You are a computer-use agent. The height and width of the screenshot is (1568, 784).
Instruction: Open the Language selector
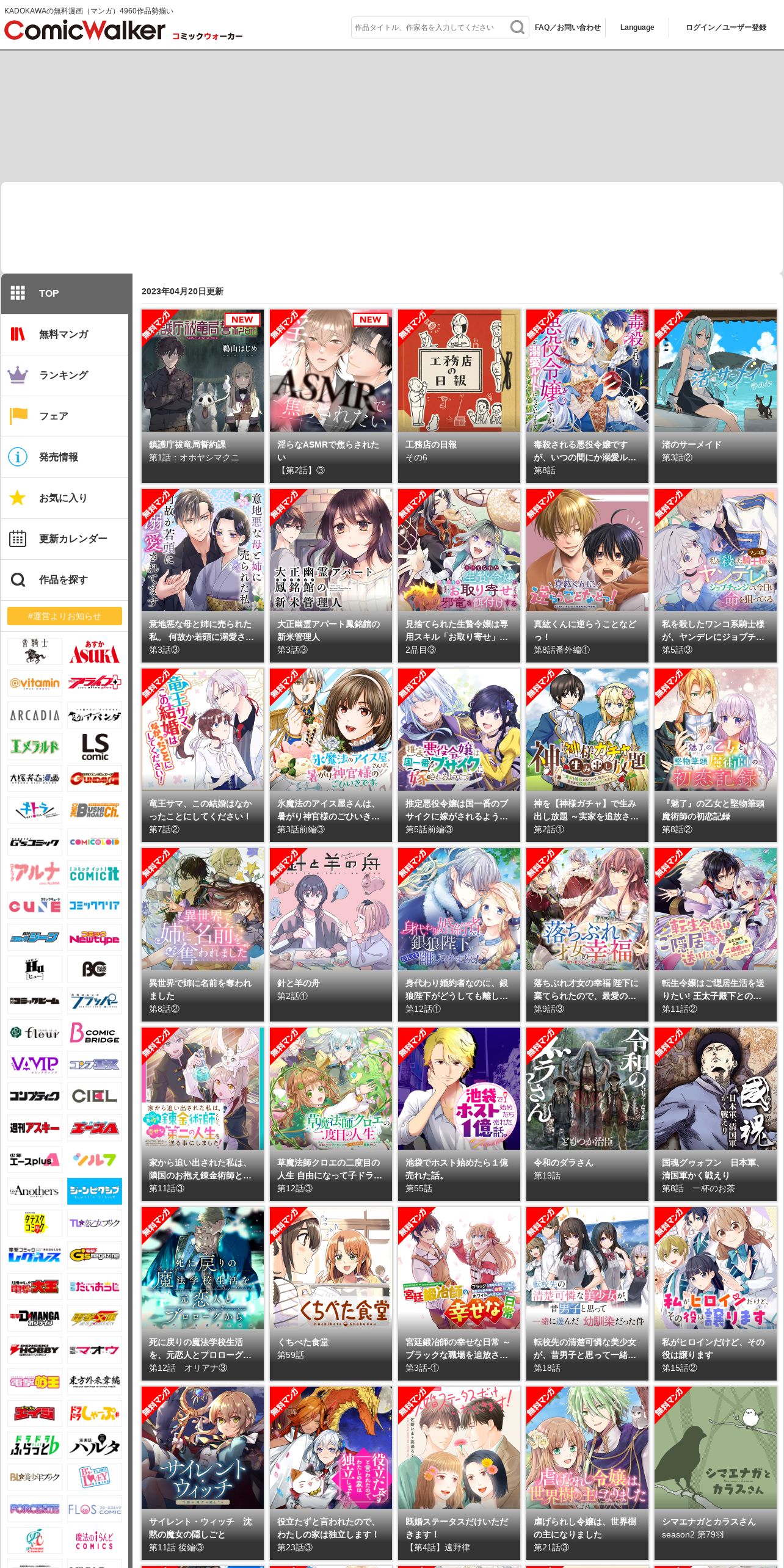pyautogui.click(x=637, y=27)
